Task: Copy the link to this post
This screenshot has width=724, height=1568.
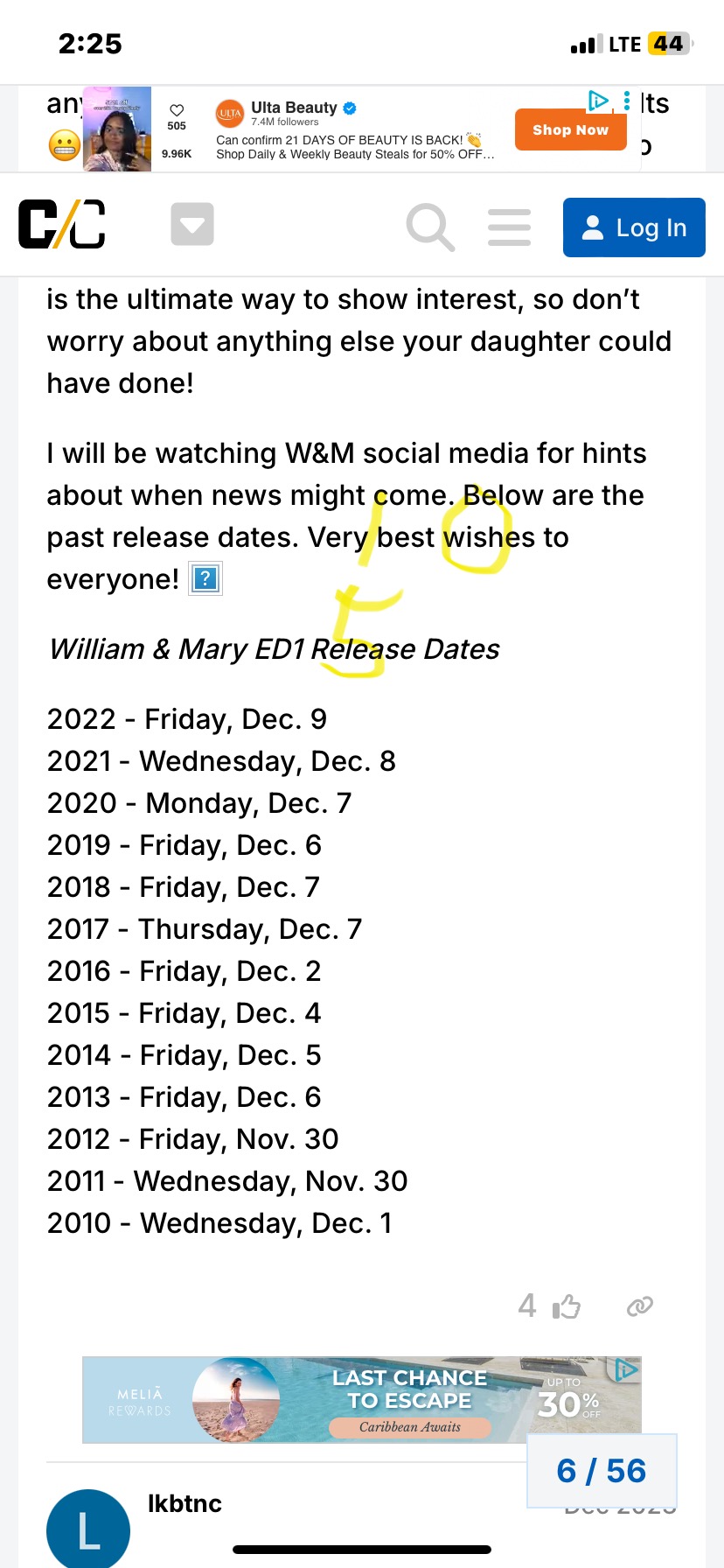Action: (640, 1306)
